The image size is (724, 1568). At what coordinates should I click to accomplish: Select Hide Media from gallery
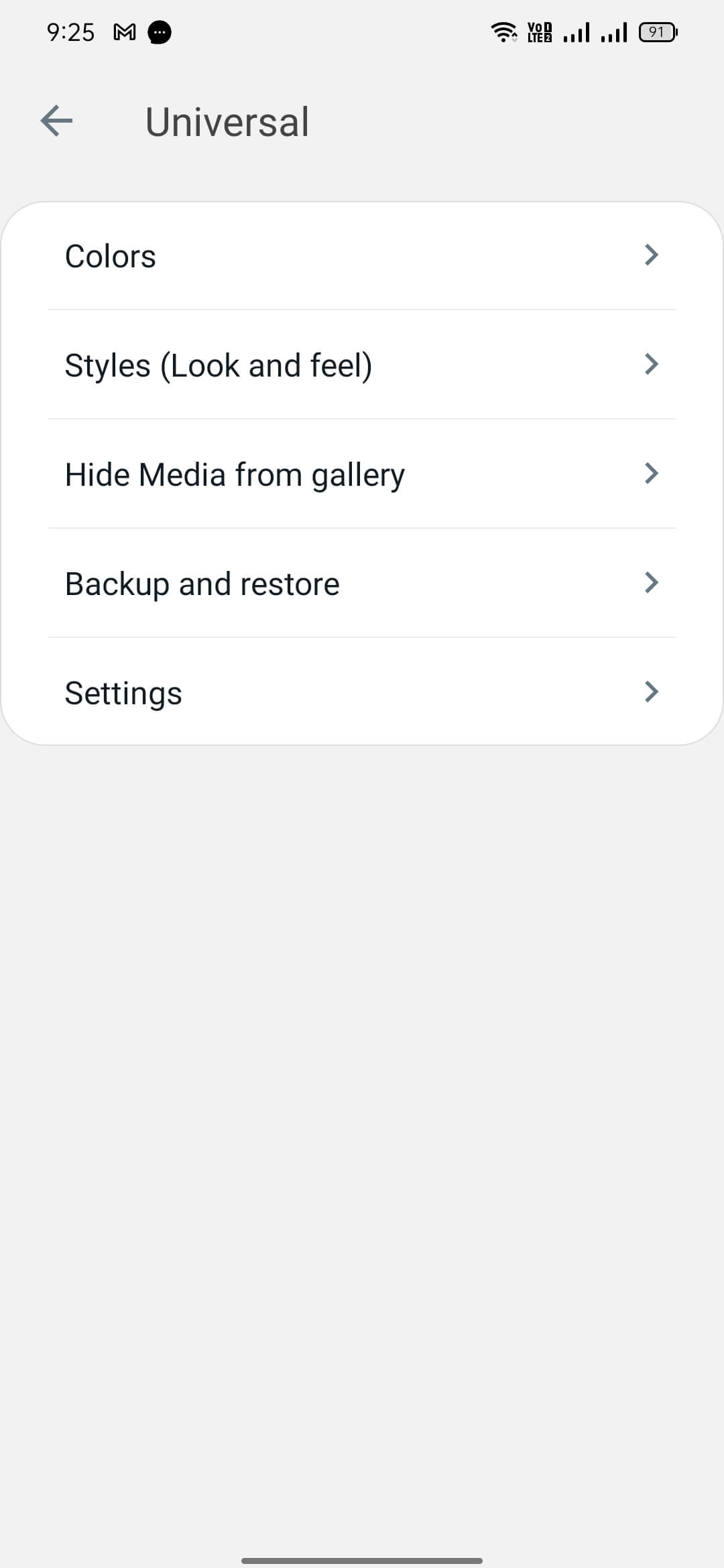[x=362, y=474]
